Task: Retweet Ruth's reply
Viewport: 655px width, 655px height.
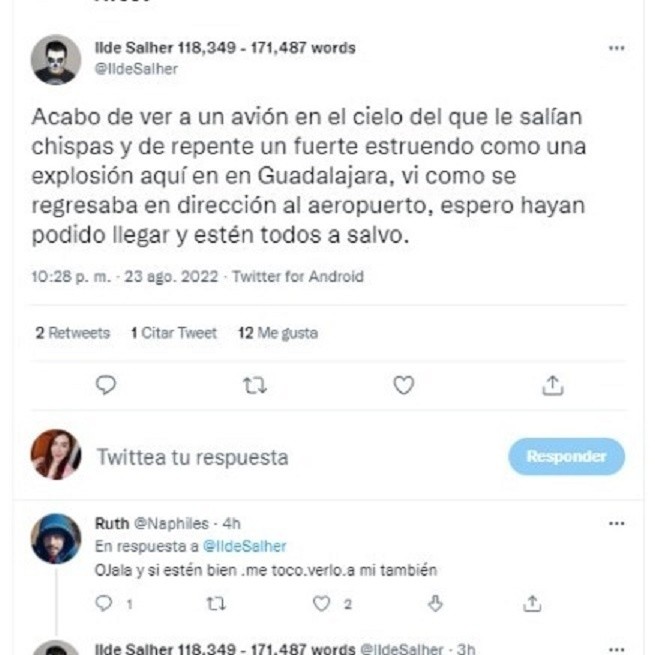Action: click(x=215, y=603)
